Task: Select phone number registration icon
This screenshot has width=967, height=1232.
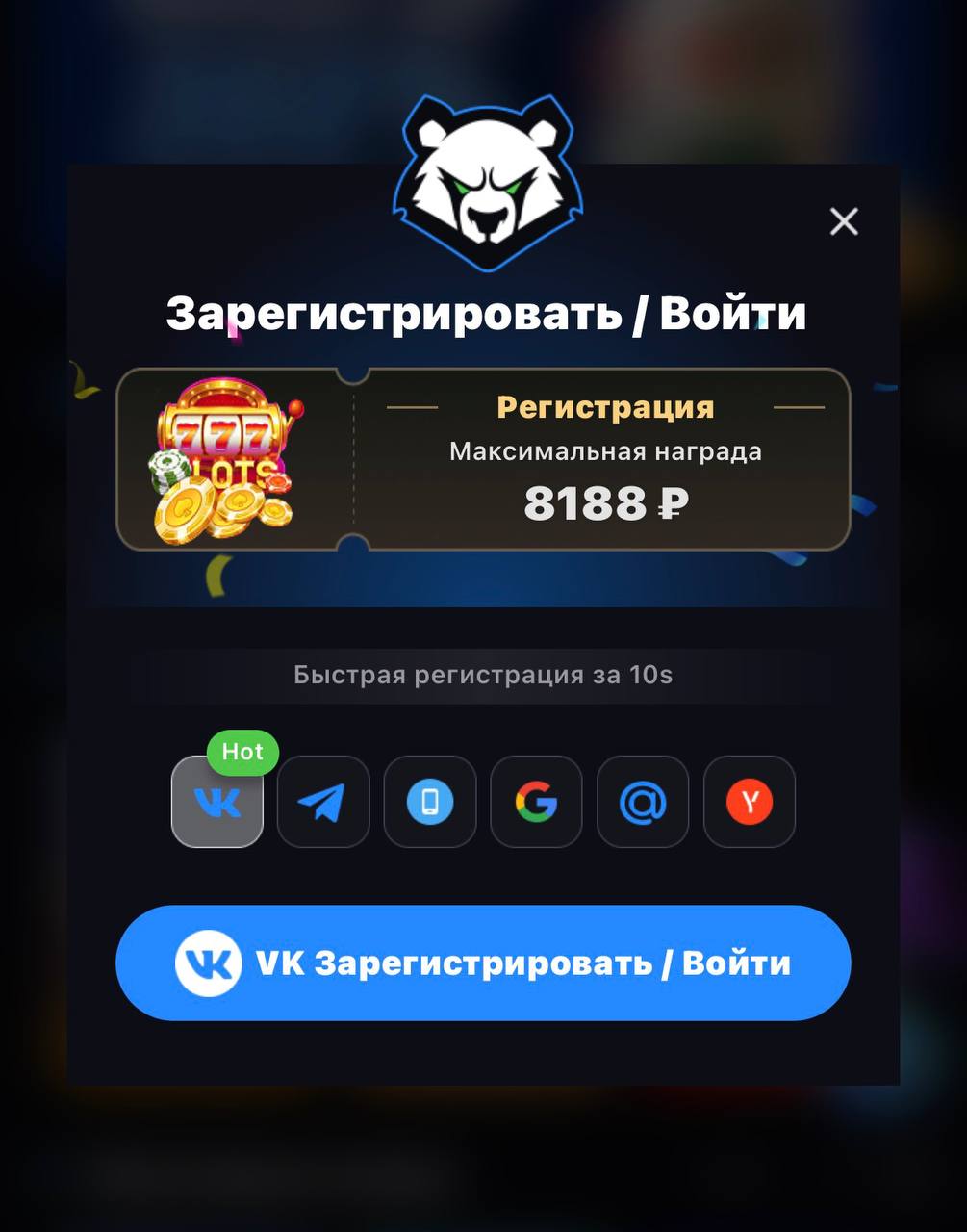Action: 430,802
